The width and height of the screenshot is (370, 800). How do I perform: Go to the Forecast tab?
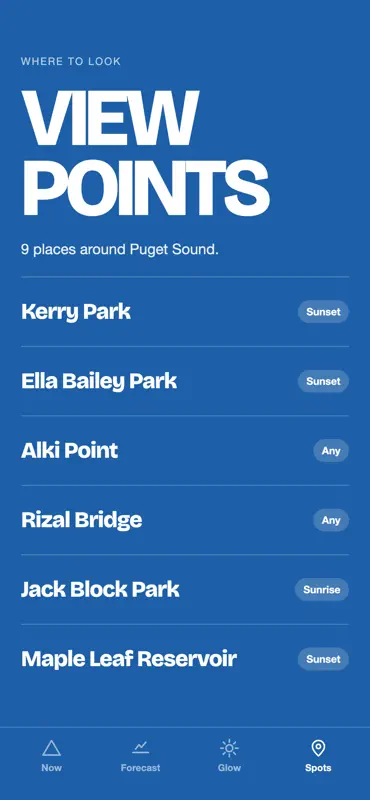point(140,756)
